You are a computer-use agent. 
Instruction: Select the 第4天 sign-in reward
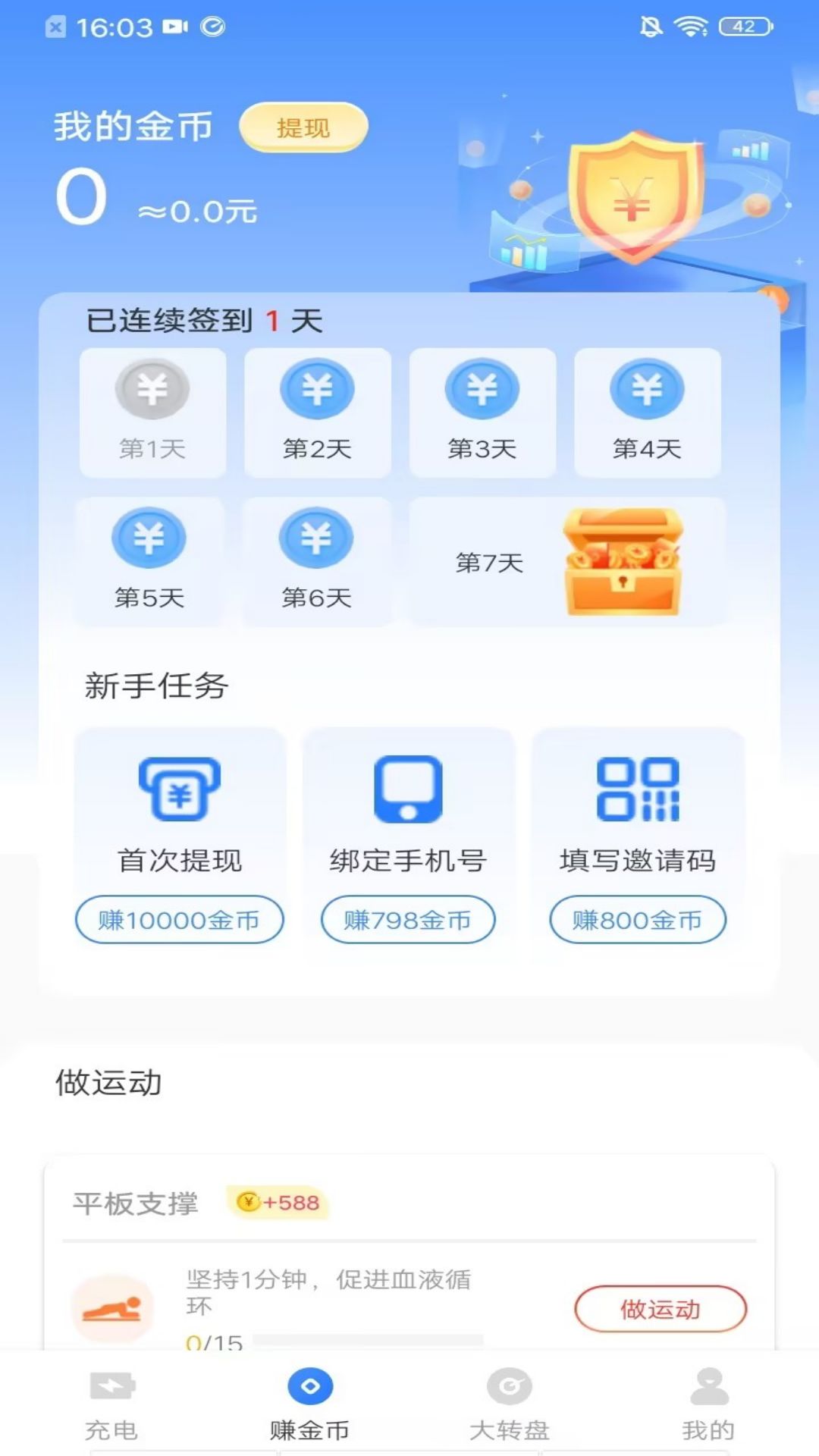click(648, 413)
